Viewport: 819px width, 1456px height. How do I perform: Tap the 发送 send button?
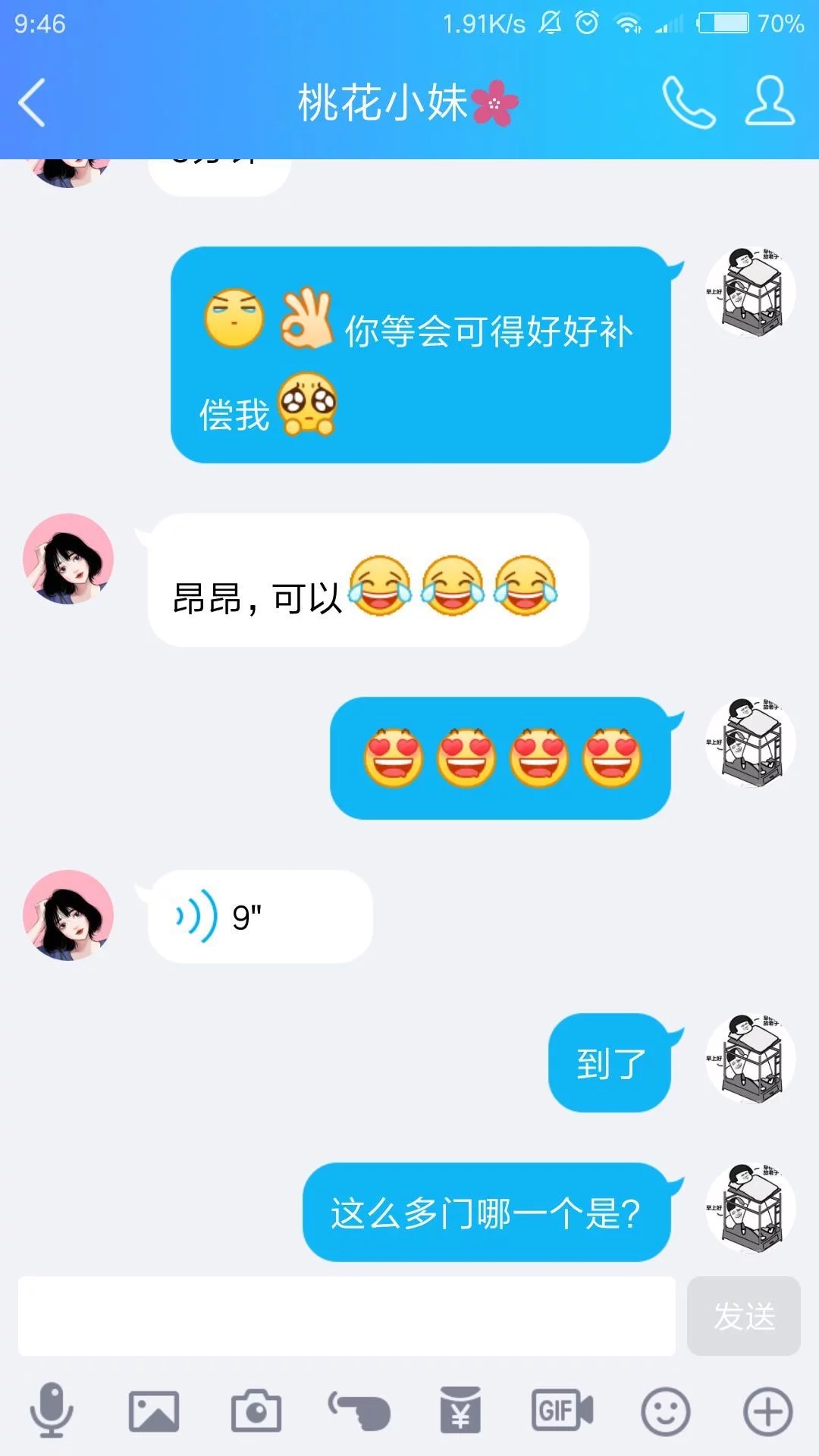(743, 1316)
